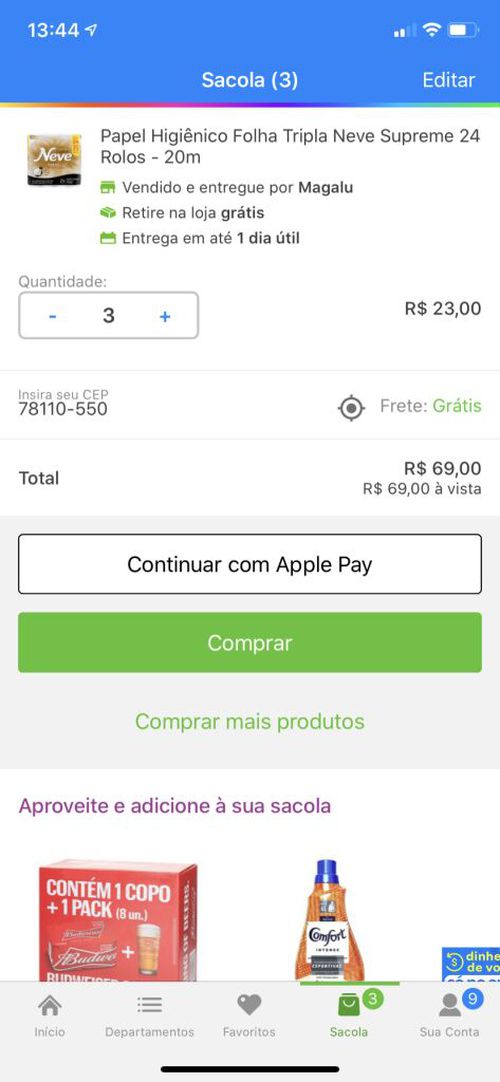Use current location target icon for CEP
Screen dimensions: 500x1082
pyautogui.click(x=351, y=408)
